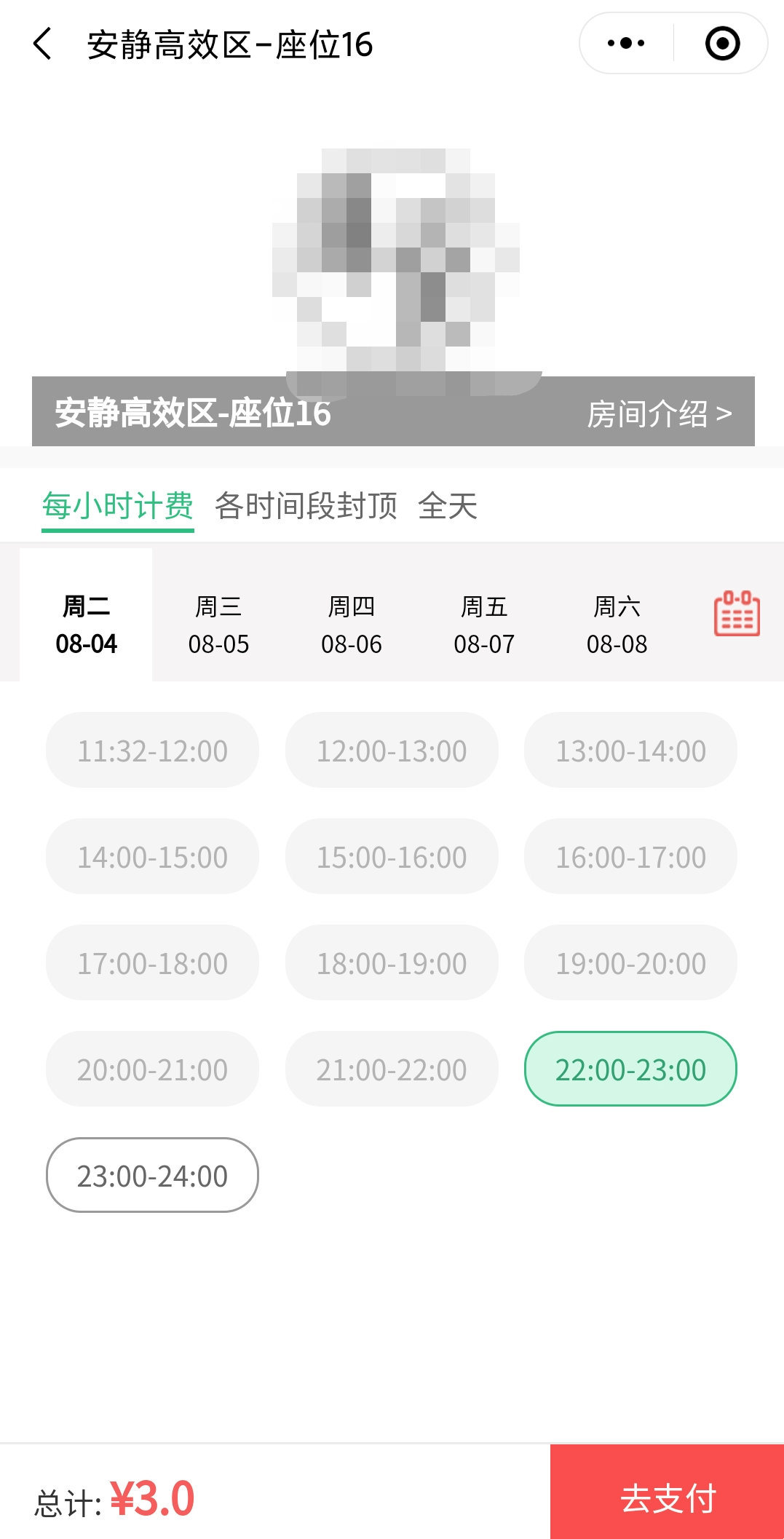Select the 周五 08-07 date tab

(485, 625)
